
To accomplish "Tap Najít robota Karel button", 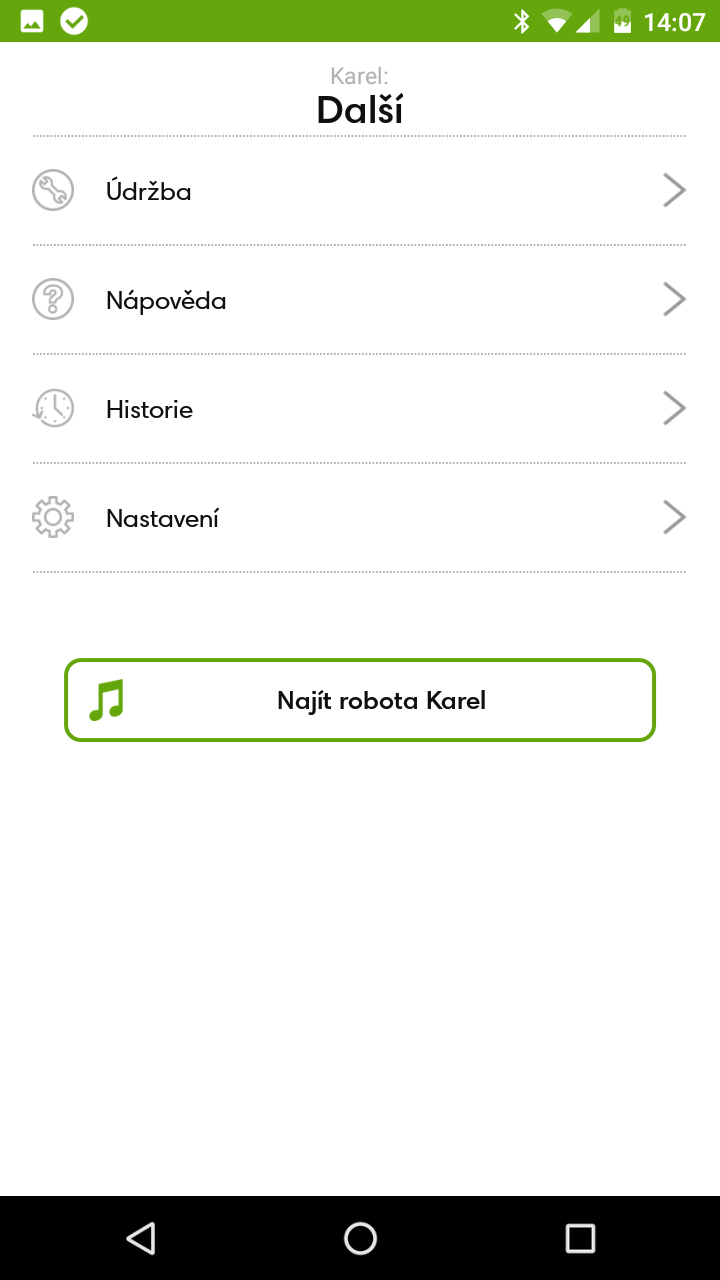I will 360,700.
